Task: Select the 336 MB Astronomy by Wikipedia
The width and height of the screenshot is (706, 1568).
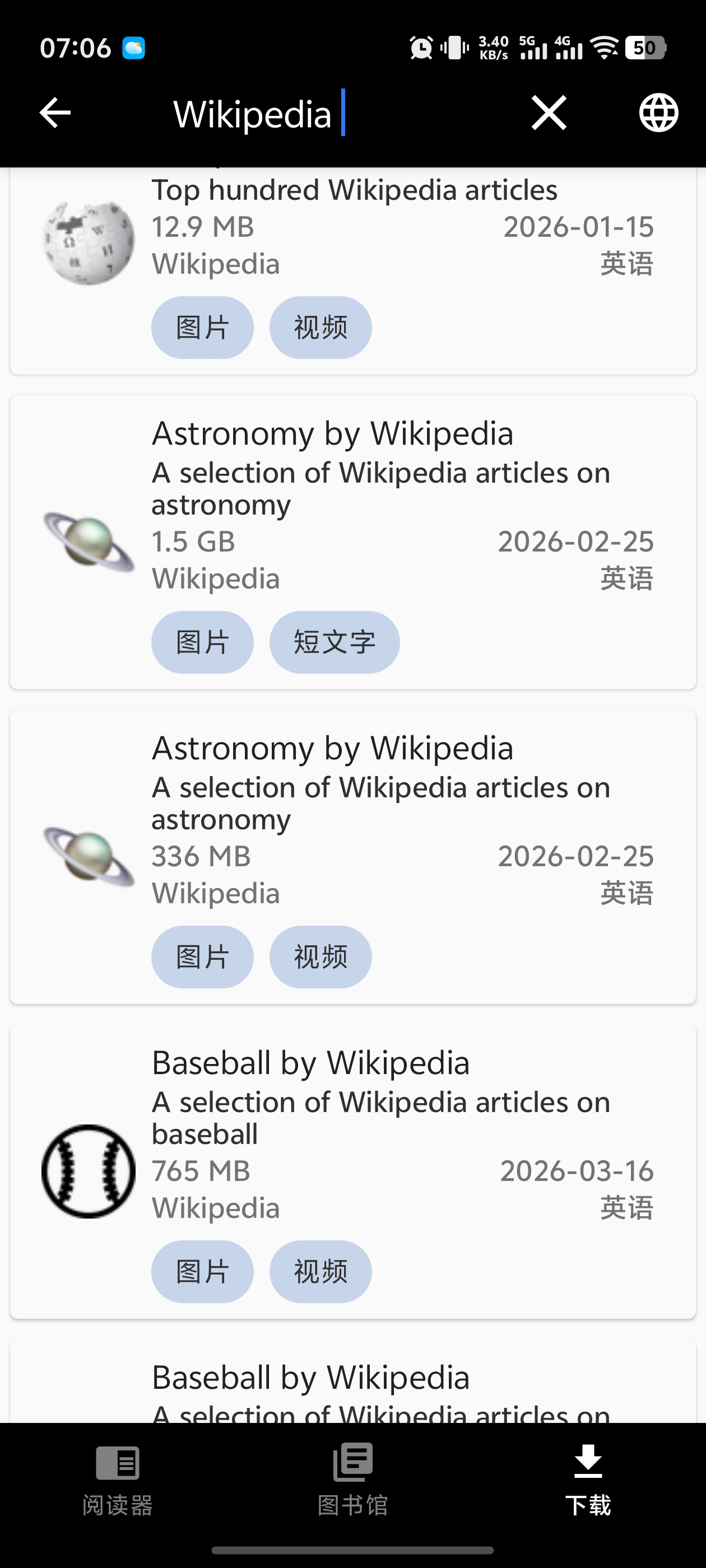Action: [x=354, y=840]
